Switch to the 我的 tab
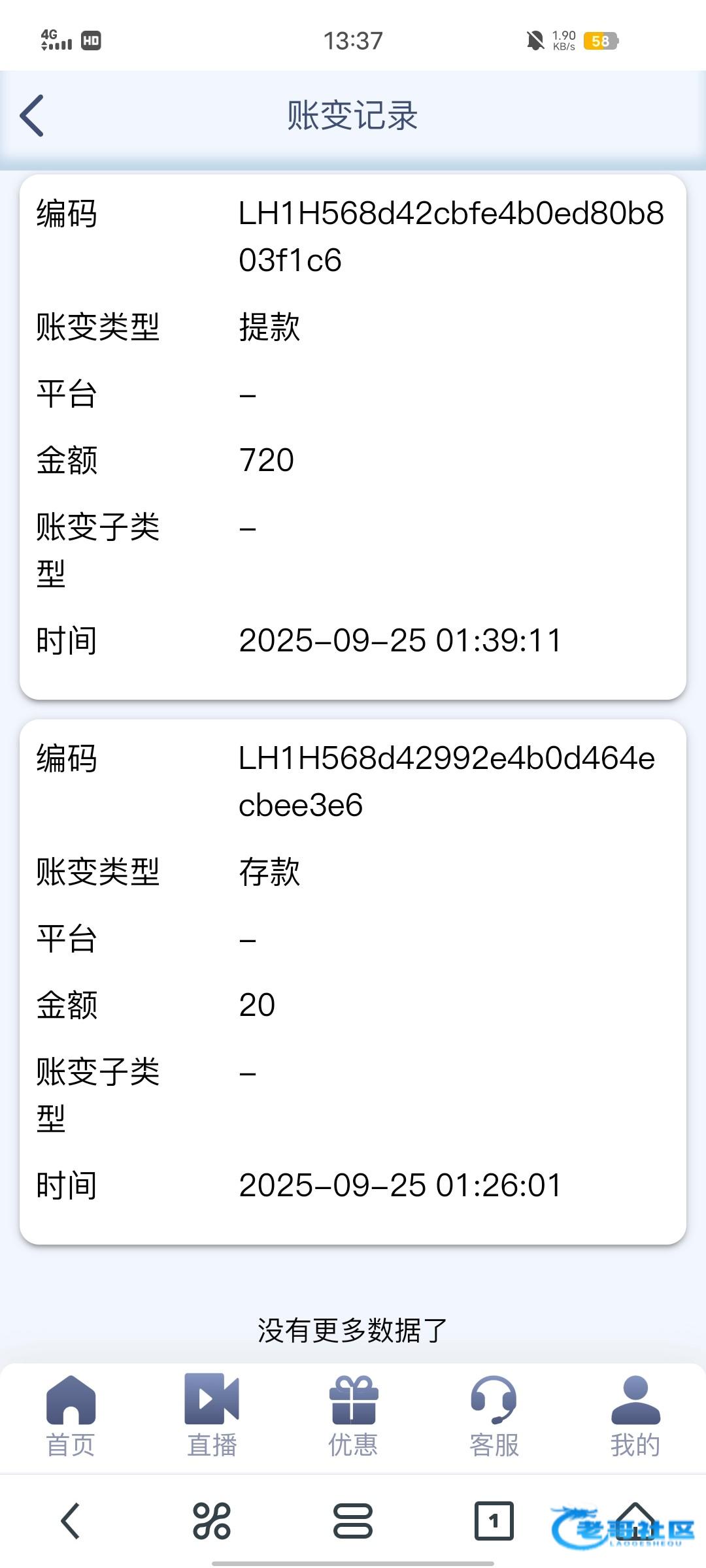 point(635,1416)
